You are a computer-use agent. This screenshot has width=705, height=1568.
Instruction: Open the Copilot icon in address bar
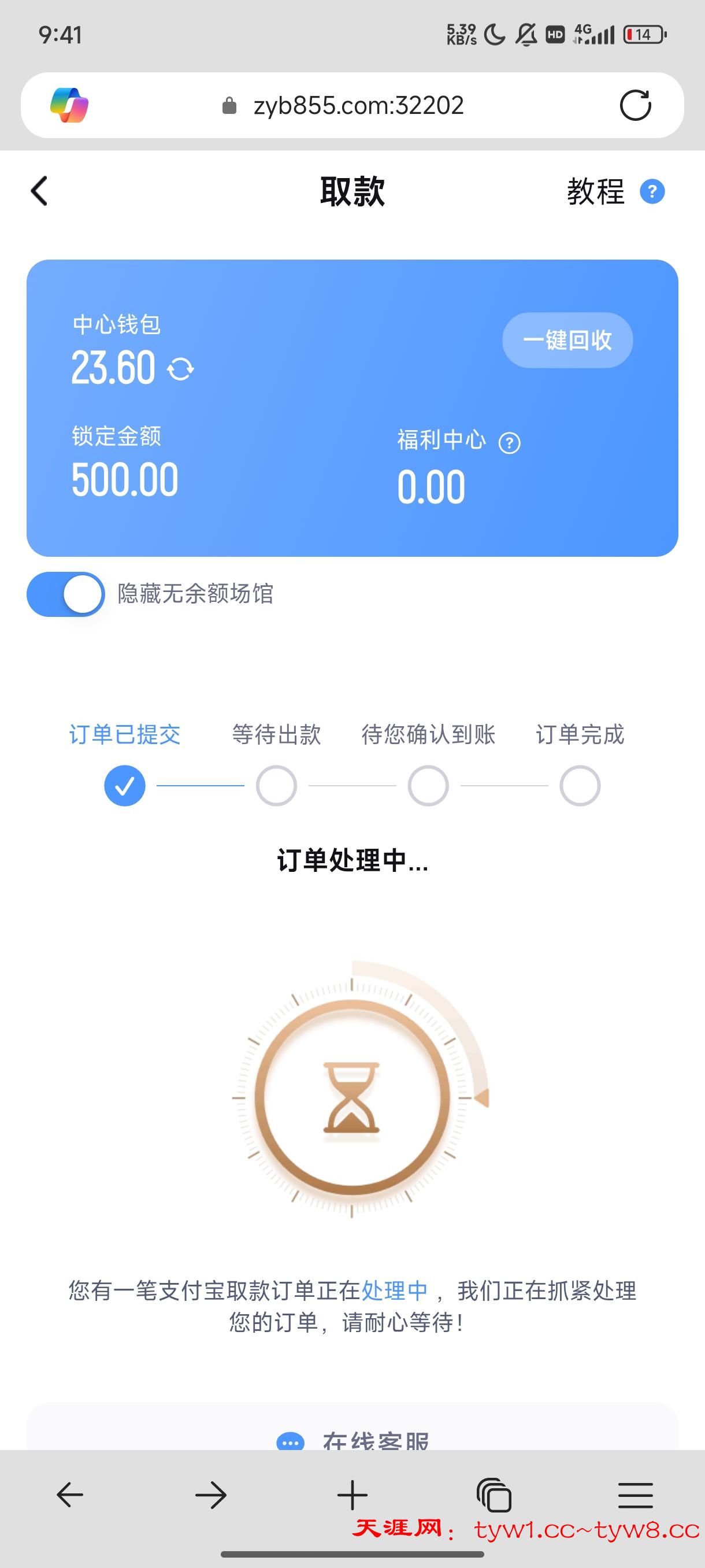click(69, 105)
